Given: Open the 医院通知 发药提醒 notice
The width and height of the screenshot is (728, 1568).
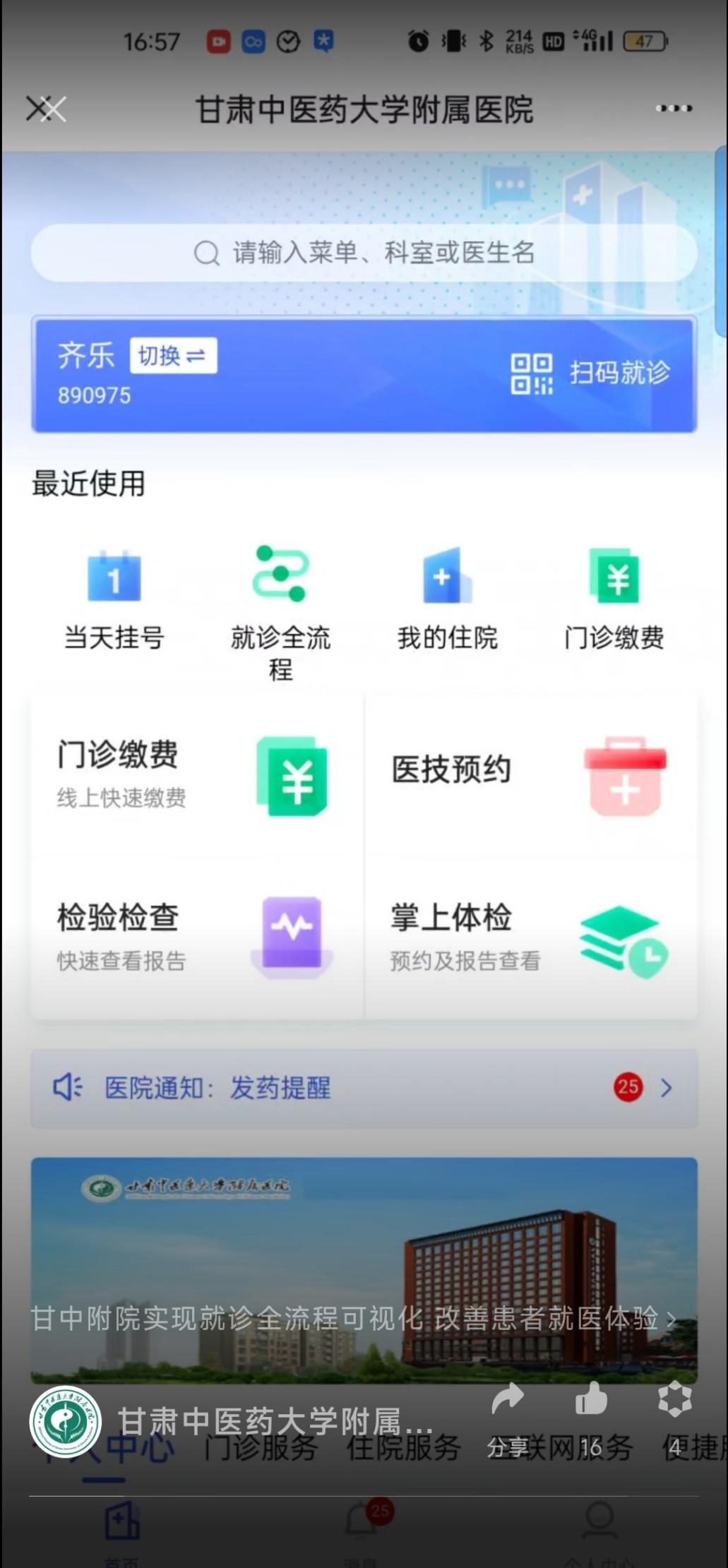Looking at the screenshot, I should point(364,1088).
